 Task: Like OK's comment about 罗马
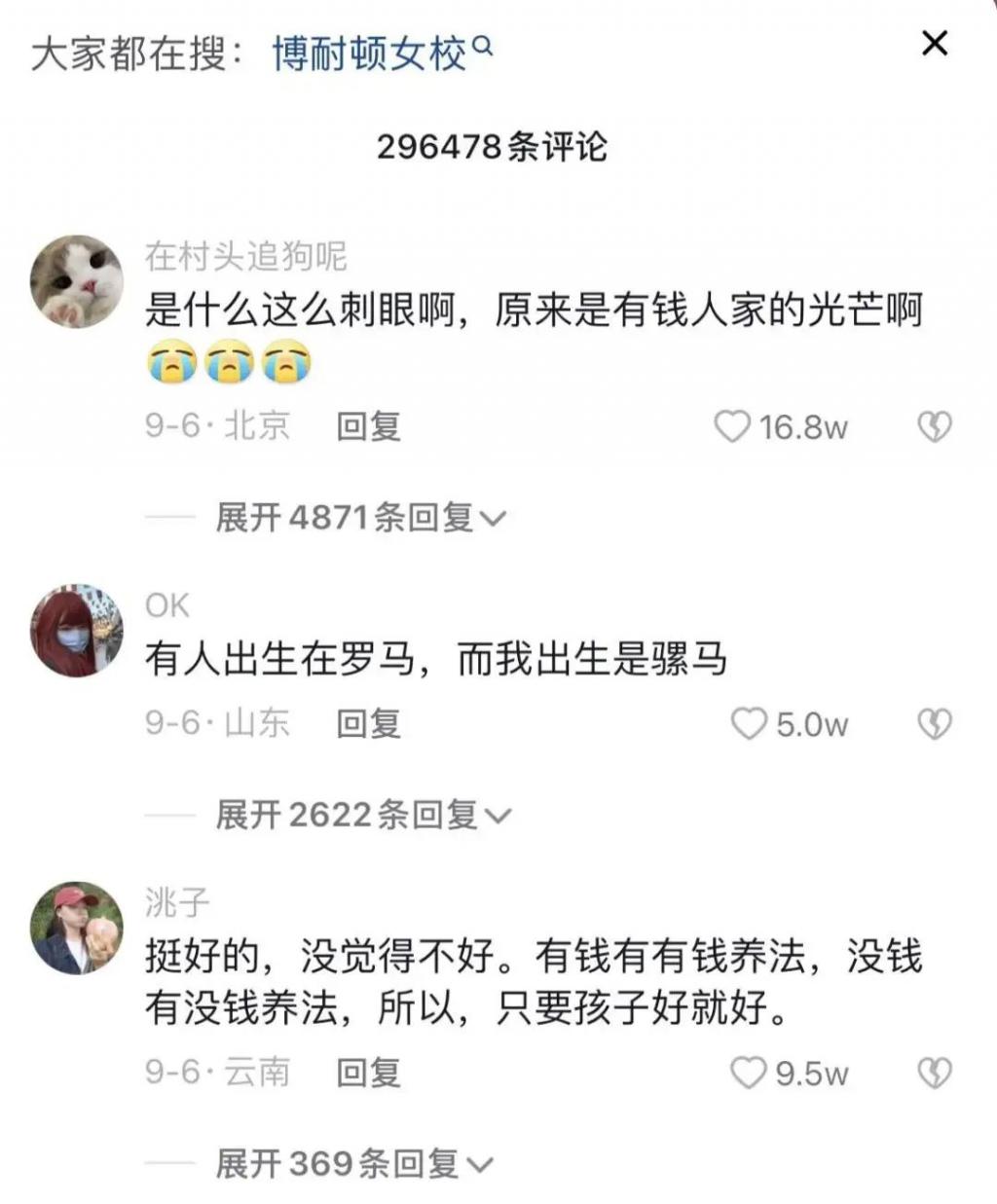(749, 724)
